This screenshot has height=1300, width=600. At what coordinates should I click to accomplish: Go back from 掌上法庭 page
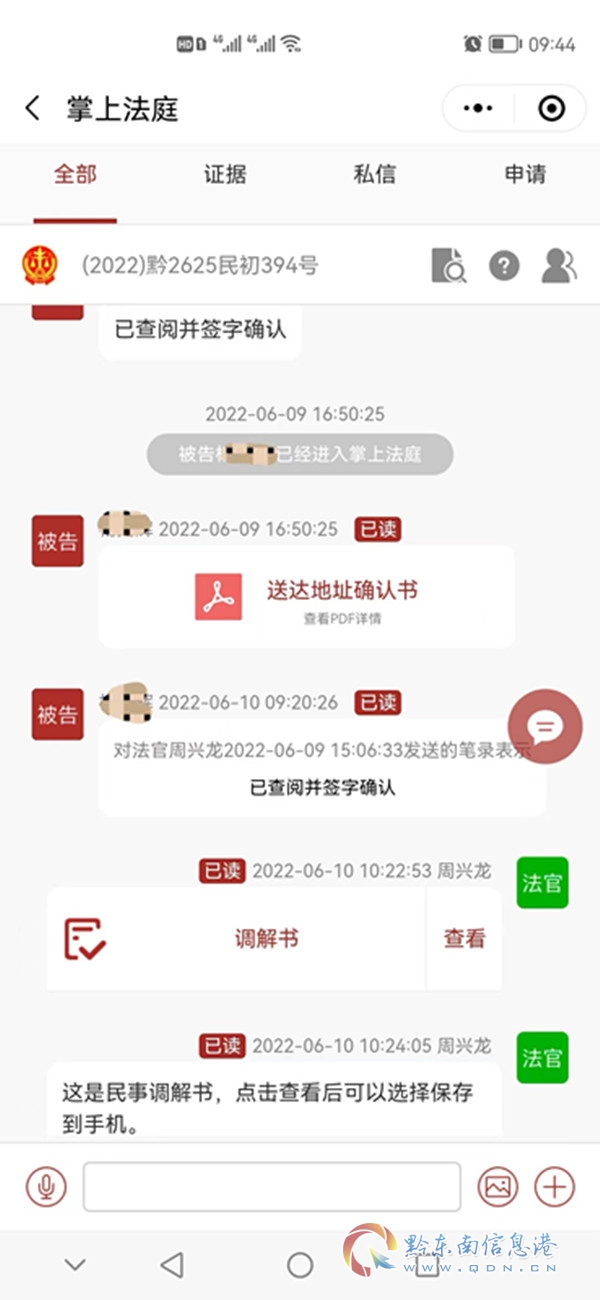tap(33, 108)
